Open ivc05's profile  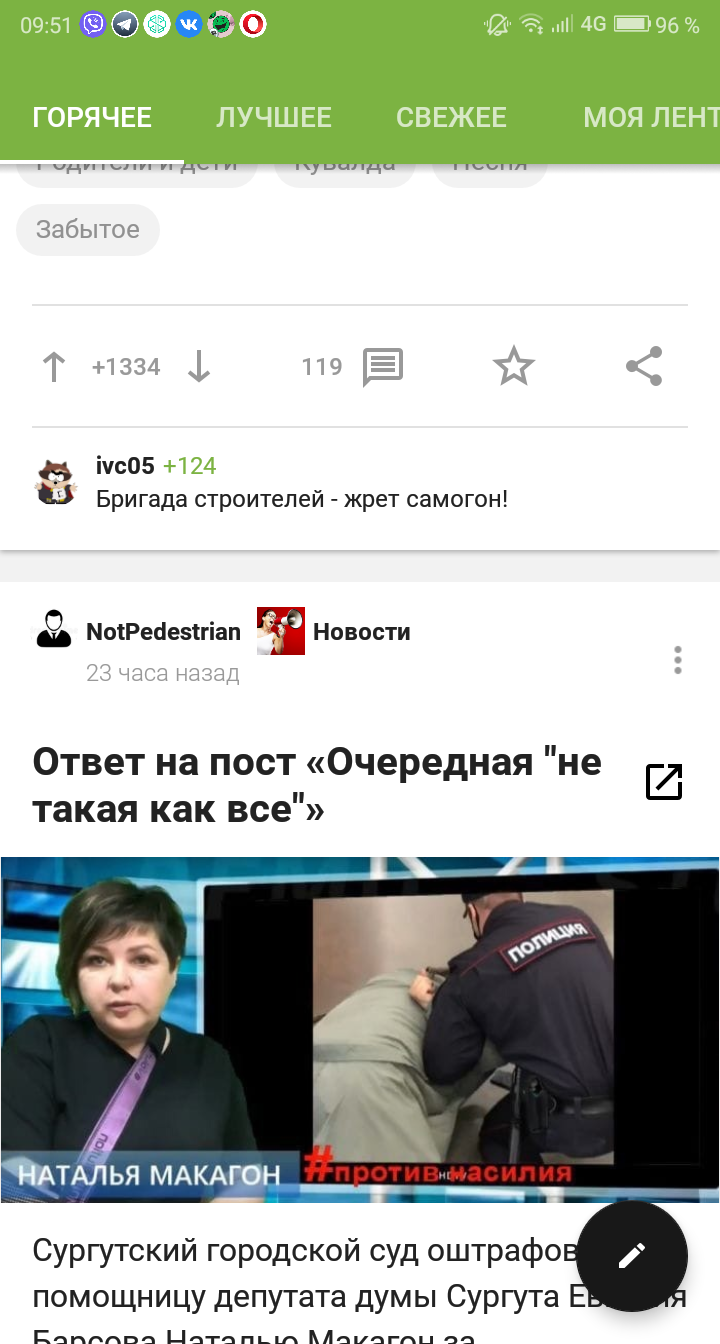coord(125,466)
